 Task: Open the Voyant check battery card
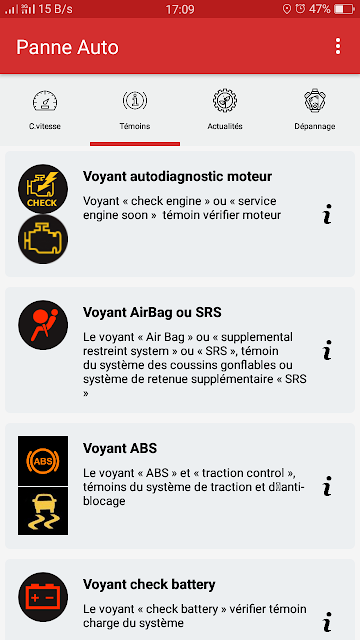pyautogui.click(x=180, y=600)
